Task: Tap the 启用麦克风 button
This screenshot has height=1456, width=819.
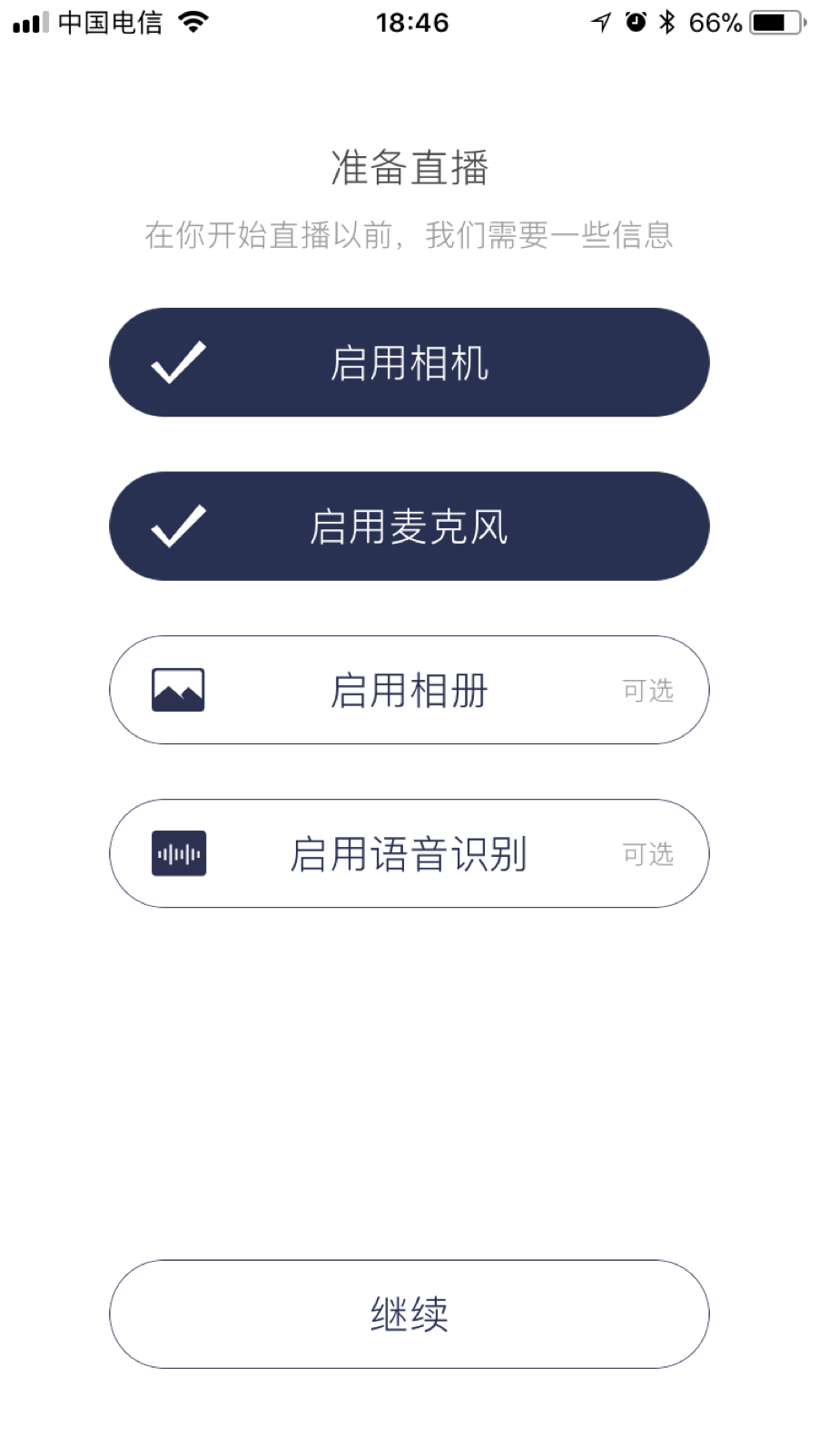Action: 409,526
